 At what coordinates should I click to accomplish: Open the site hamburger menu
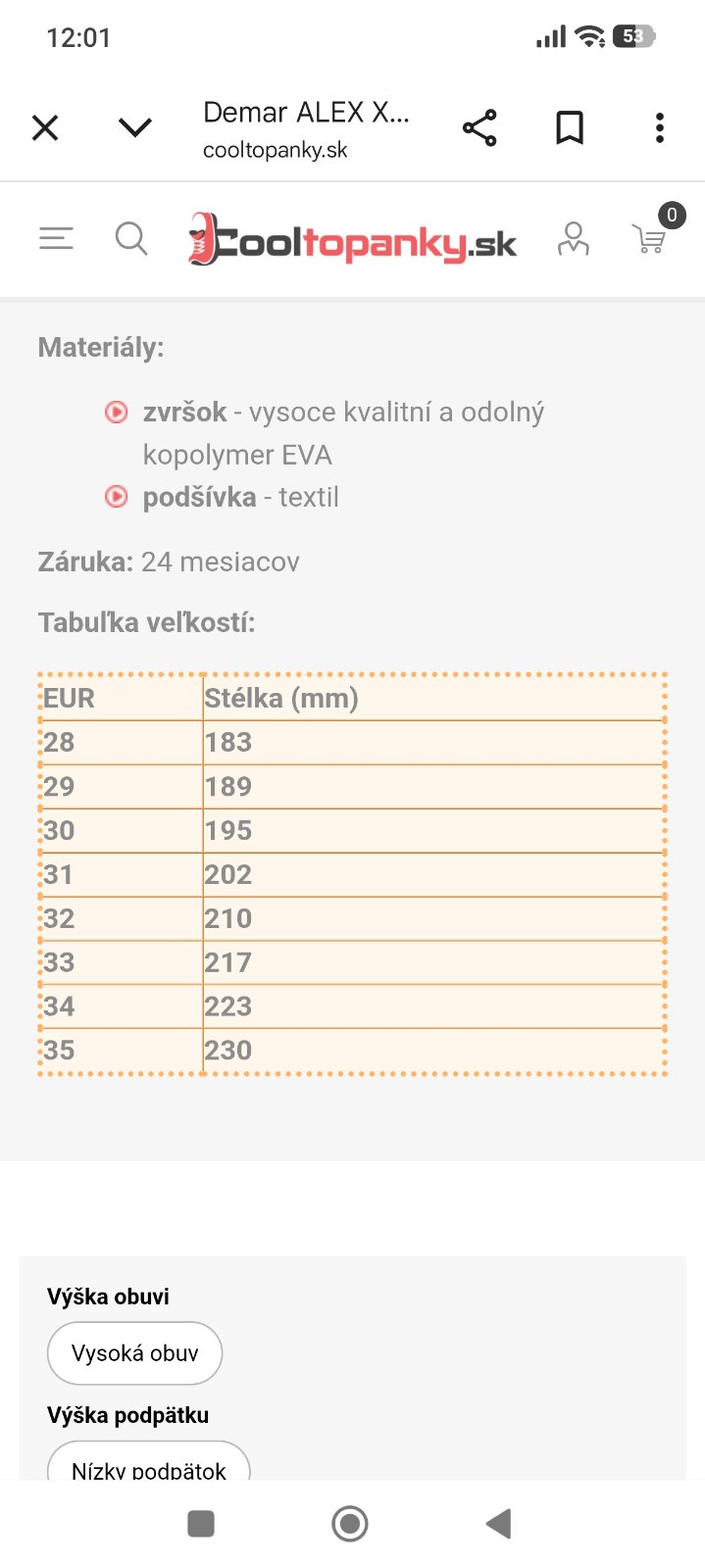56,238
